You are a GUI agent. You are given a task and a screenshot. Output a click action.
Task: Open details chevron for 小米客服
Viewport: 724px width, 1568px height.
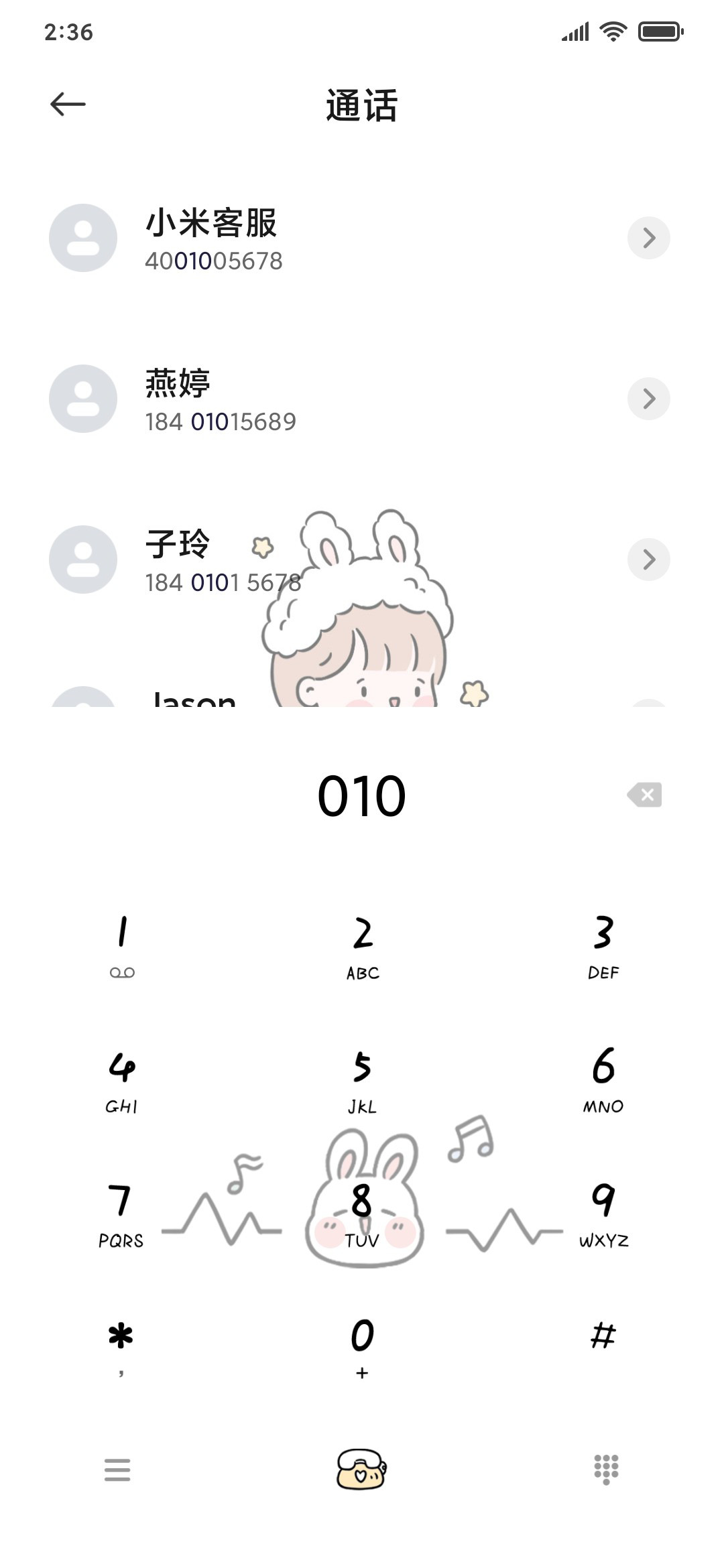click(648, 238)
